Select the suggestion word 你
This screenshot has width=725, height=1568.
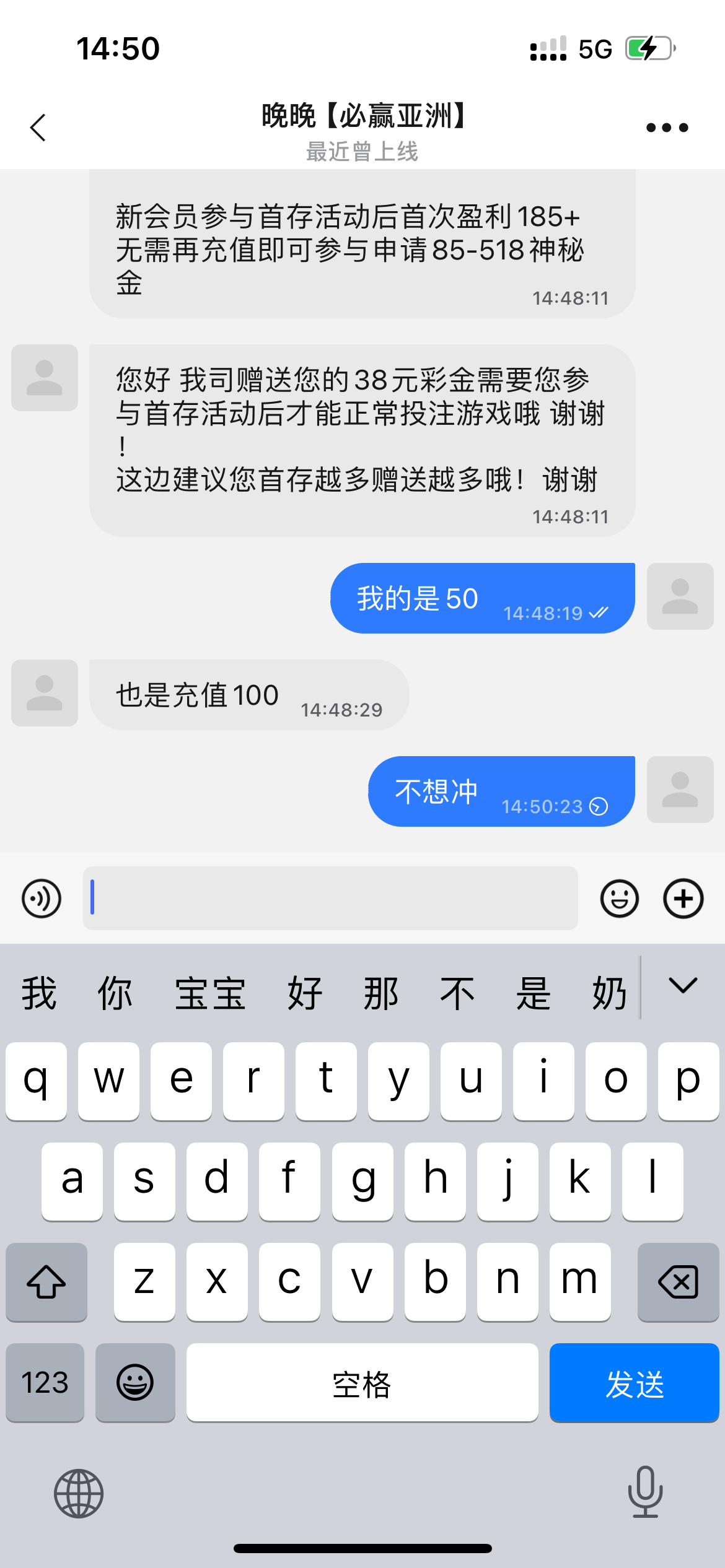pos(114,991)
